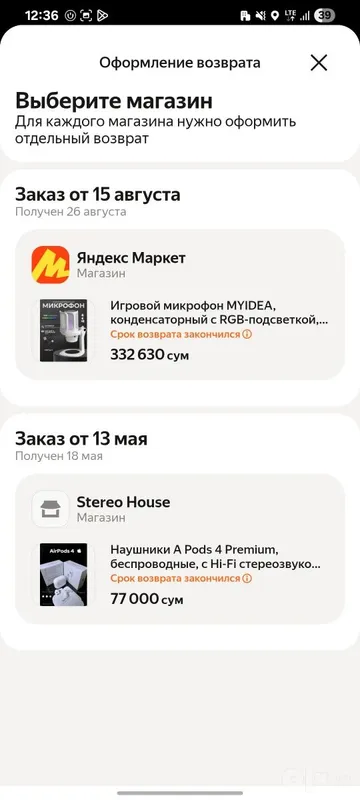Open return deadline info for MYIDEA microphone
This screenshot has width=360, height=800.
pos(247,335)
